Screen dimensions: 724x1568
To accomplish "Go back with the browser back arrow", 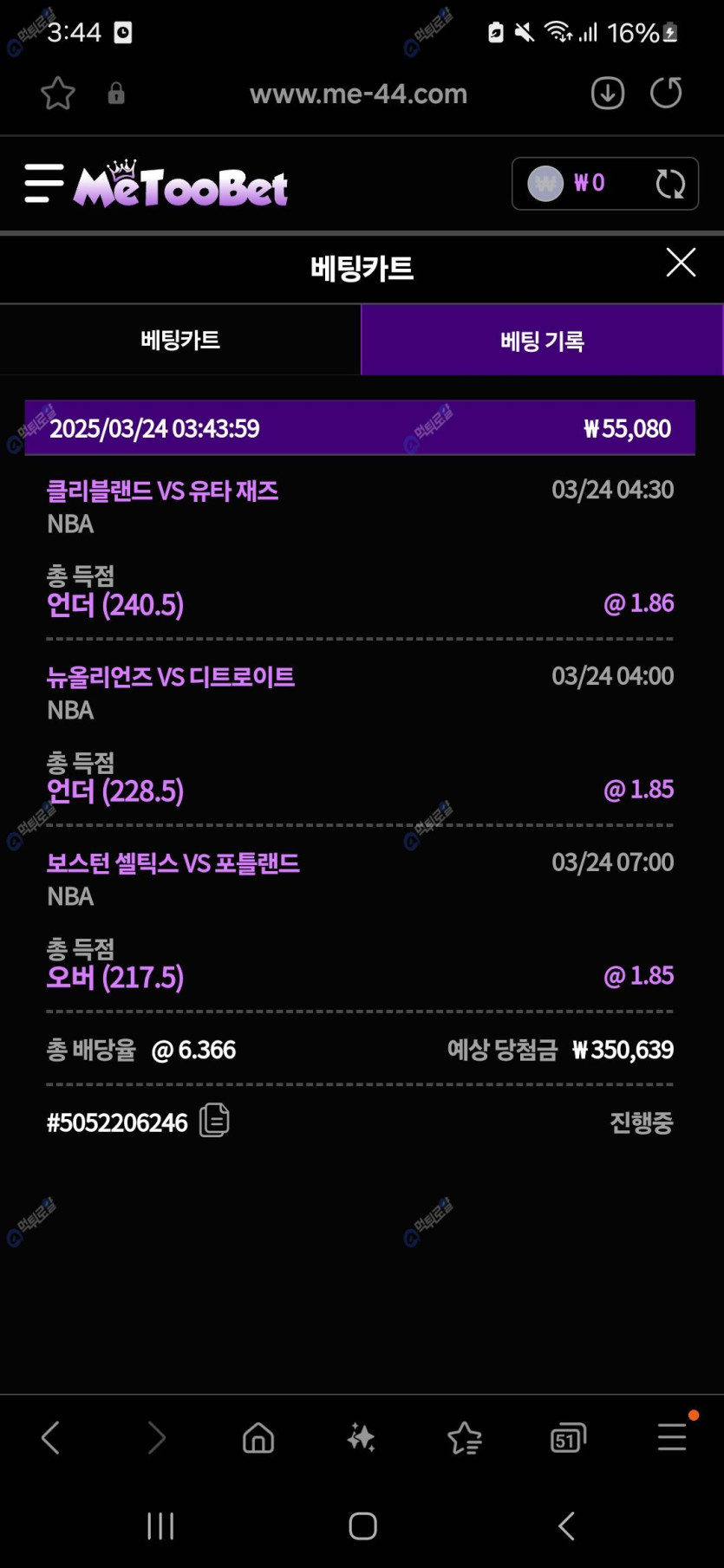I will tap(51, 1437).
